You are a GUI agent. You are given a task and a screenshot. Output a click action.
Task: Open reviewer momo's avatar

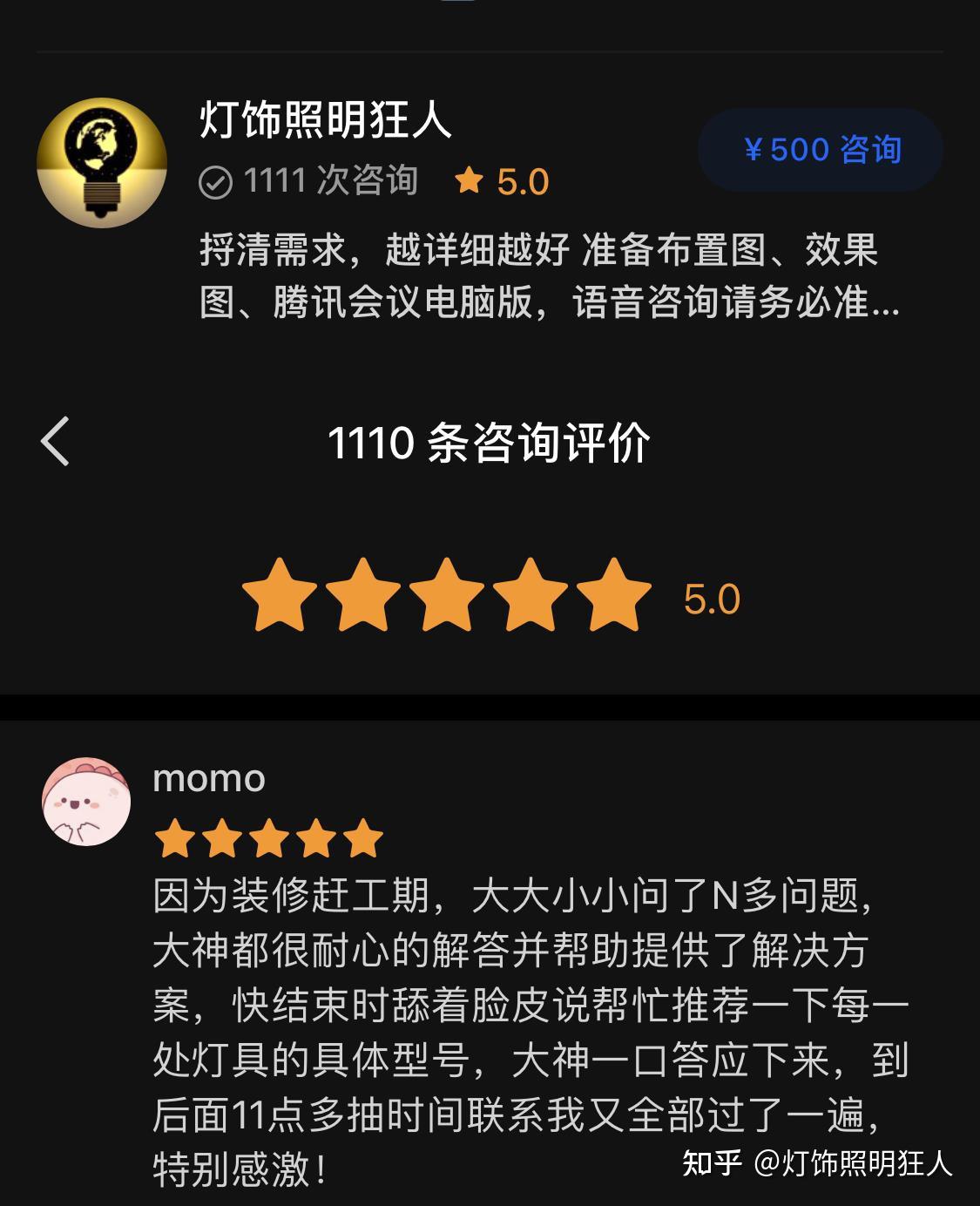pos(86,802)
